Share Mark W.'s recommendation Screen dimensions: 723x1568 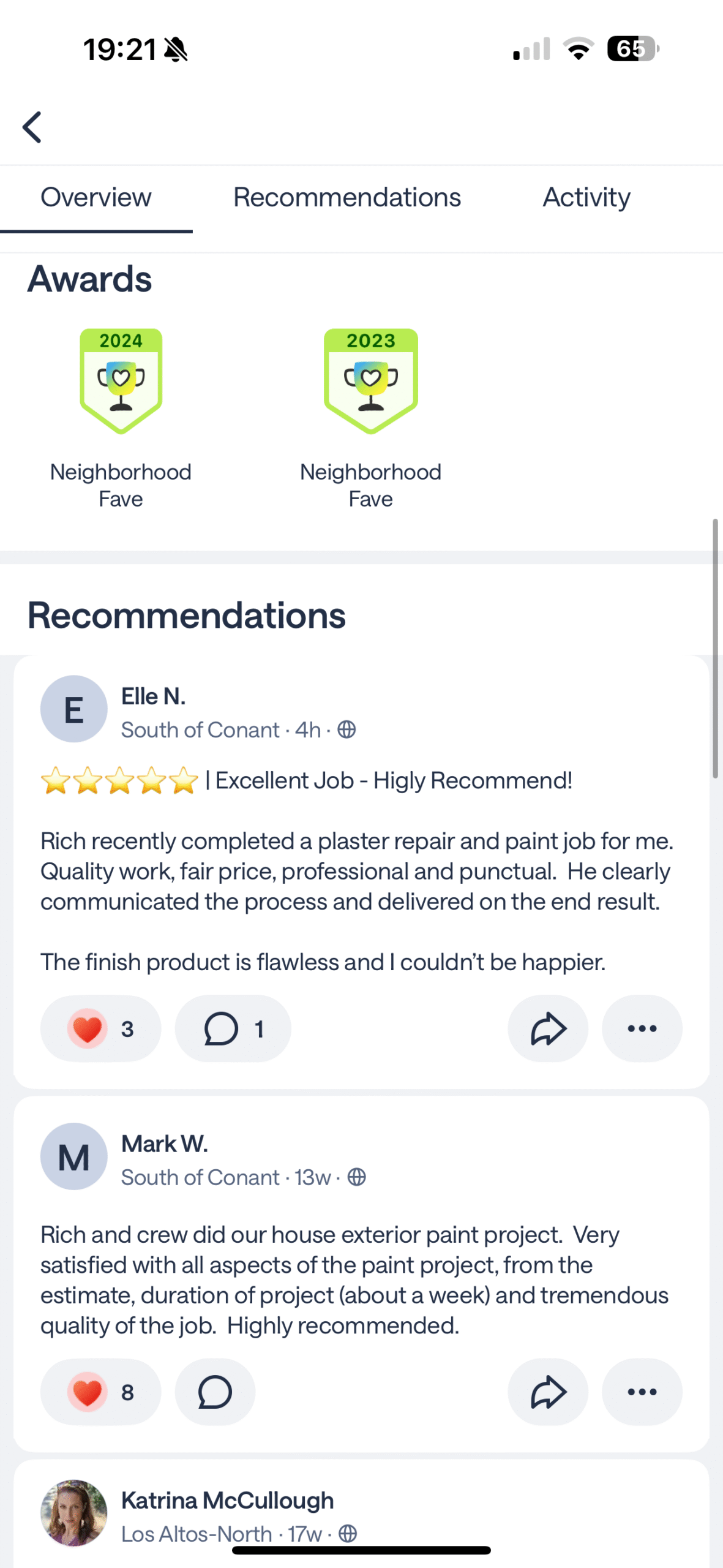(x=547, y=1392)
